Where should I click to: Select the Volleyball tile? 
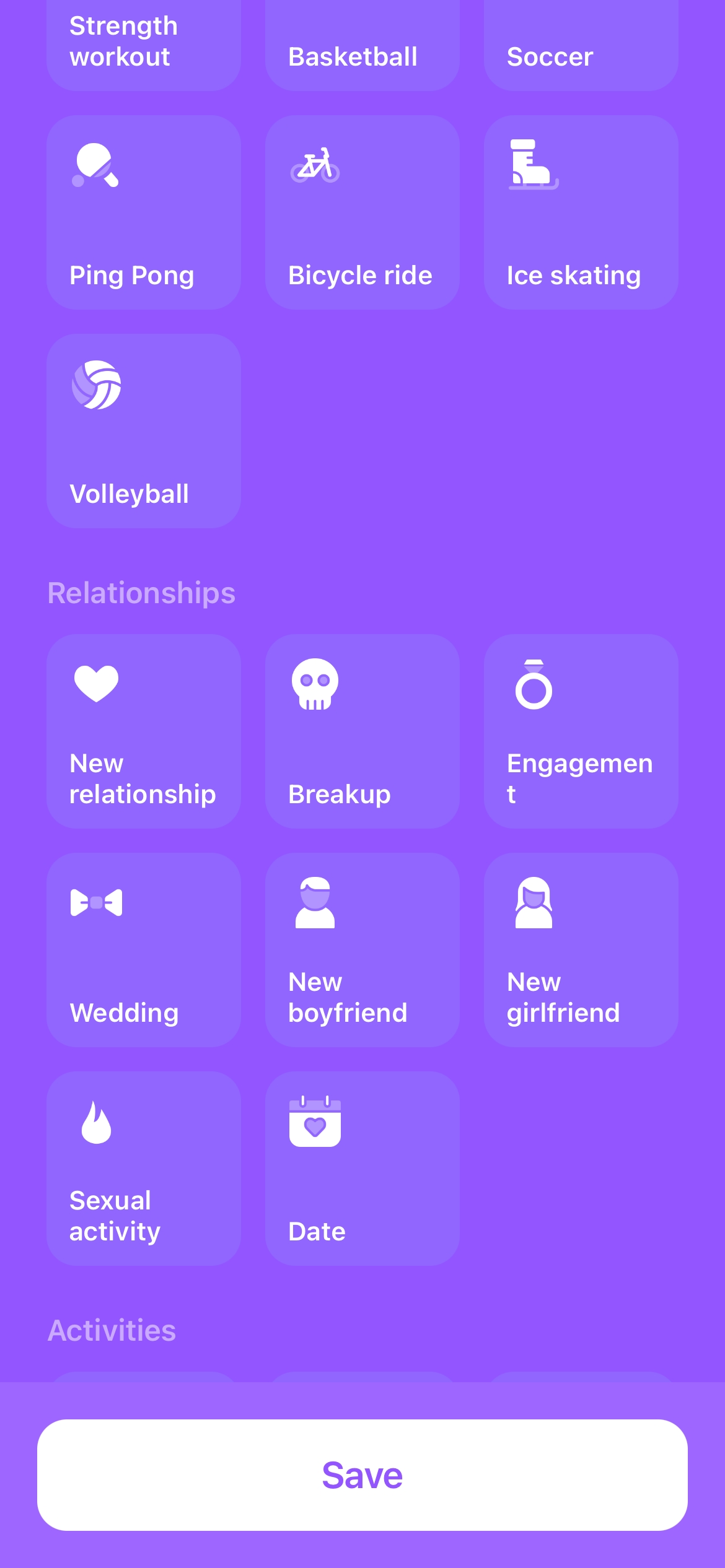pos(143,431)
